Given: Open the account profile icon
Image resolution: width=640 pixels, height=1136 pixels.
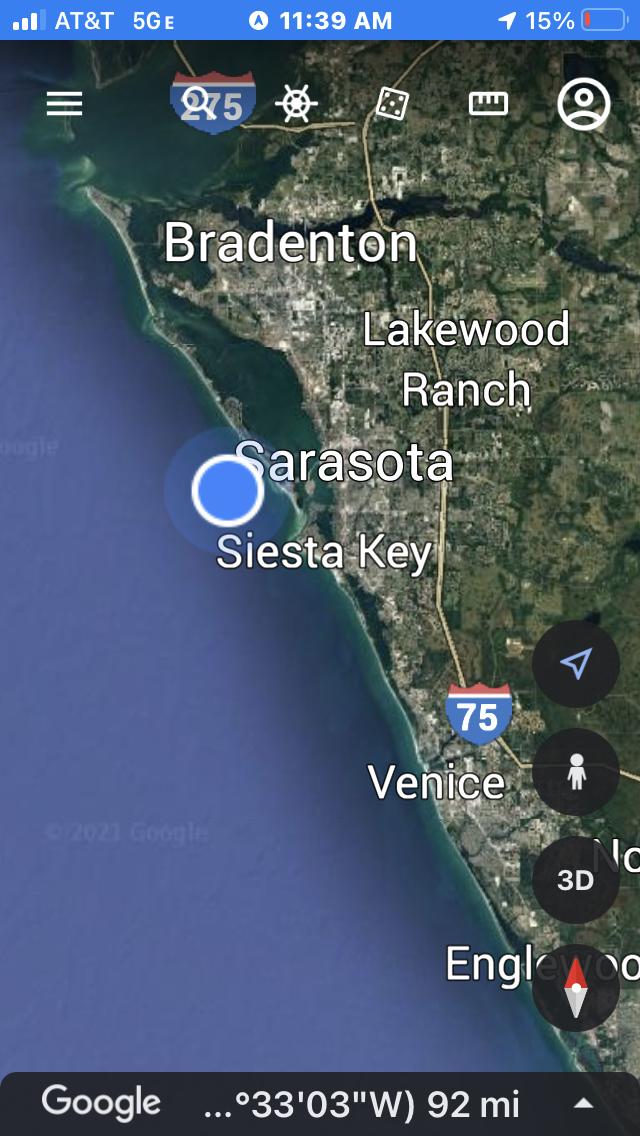Looking at the screenshot, I should pyautogui.click(x=583, y=104).
